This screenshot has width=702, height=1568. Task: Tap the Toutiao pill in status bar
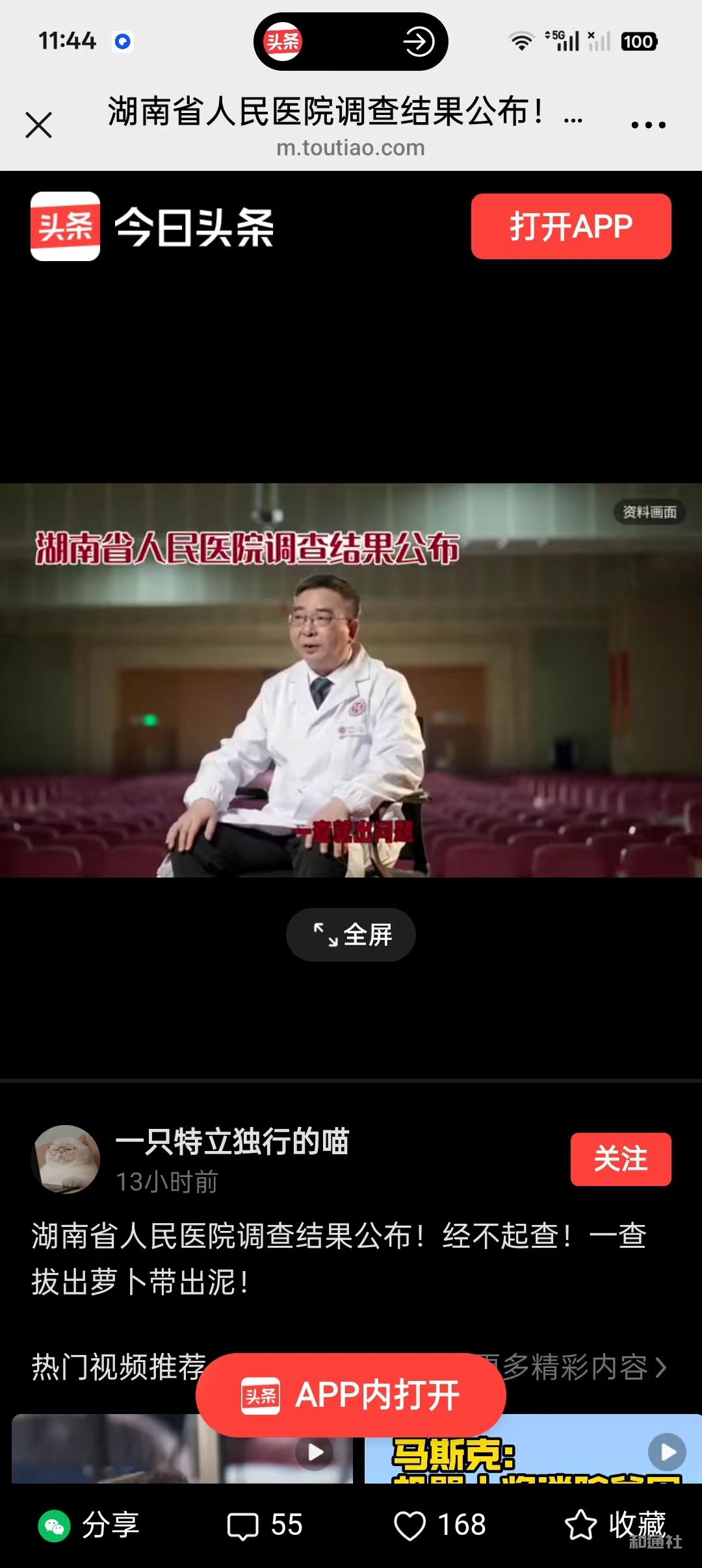pos(350,42)
